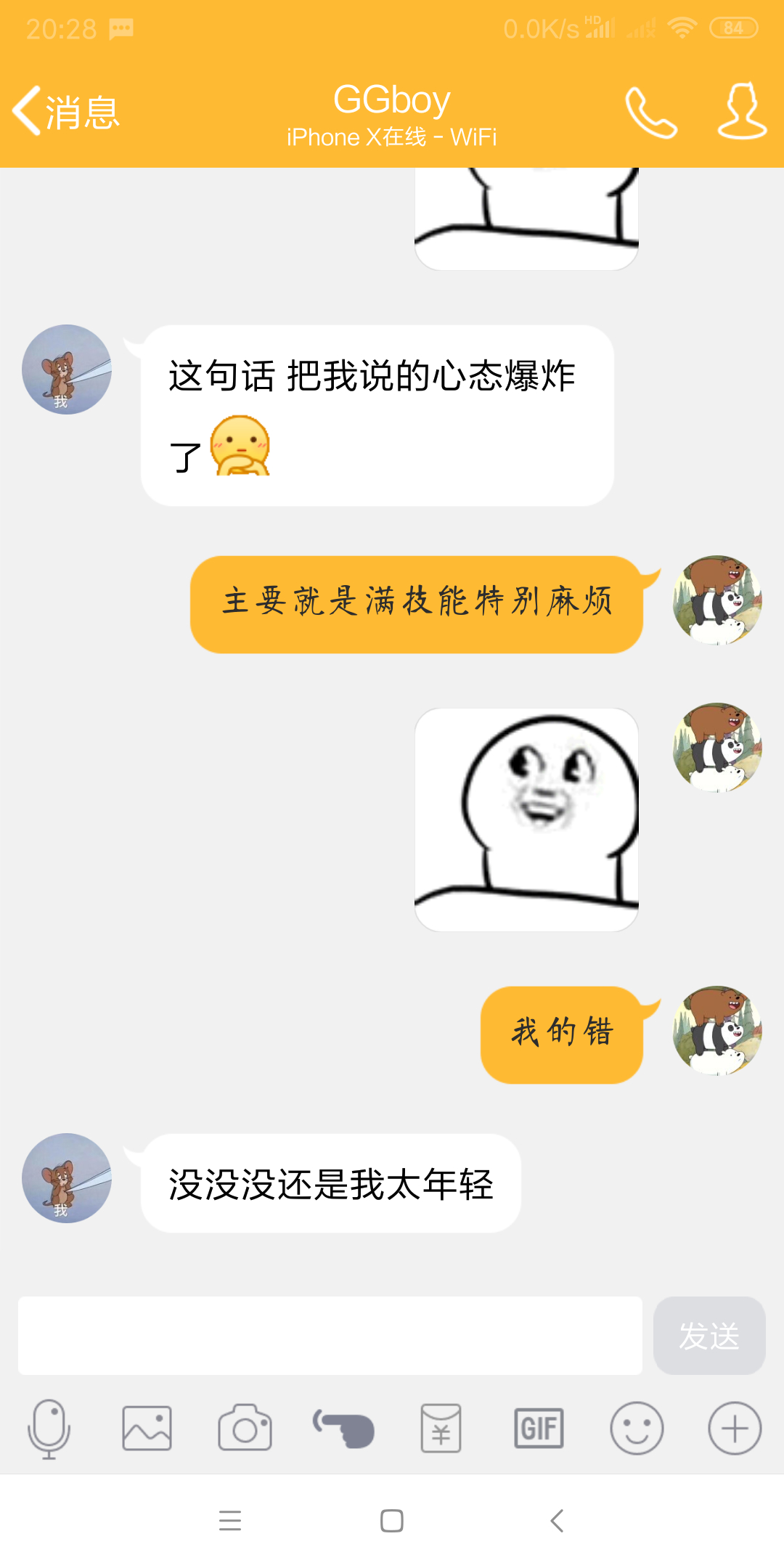The height and width of the screenshot is (1568, 784).
Task: Open GGboy's profile details icon
Action: coord(741,110)
